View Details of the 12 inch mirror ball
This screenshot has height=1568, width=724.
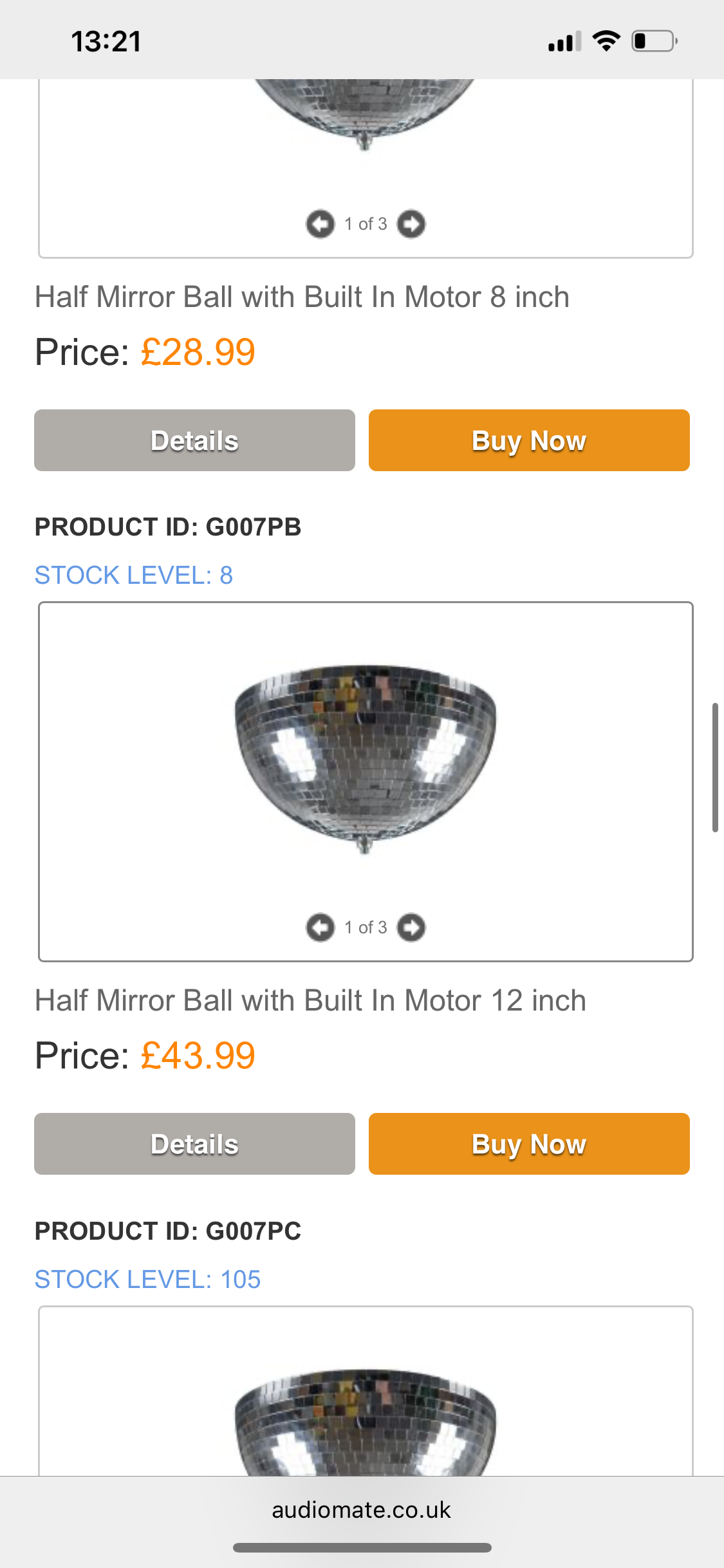(x=194, y=1144)
